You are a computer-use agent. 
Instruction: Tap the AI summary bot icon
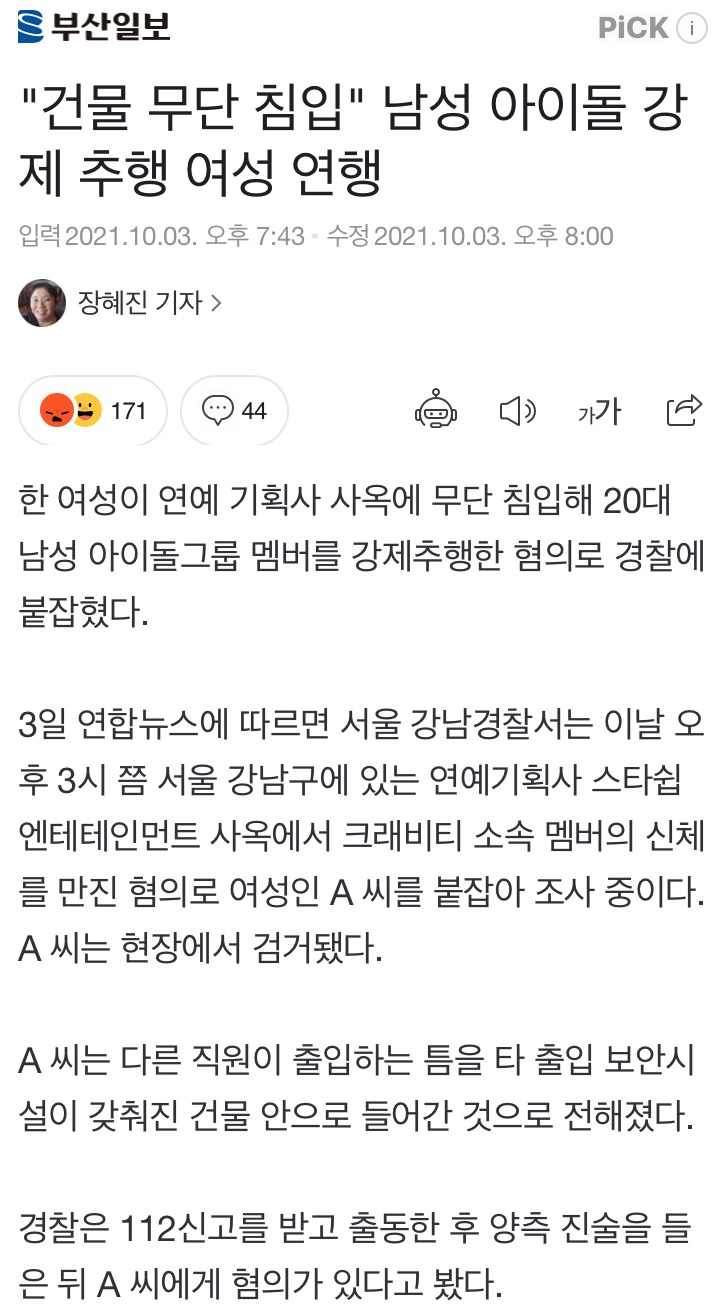coord(438,410)
